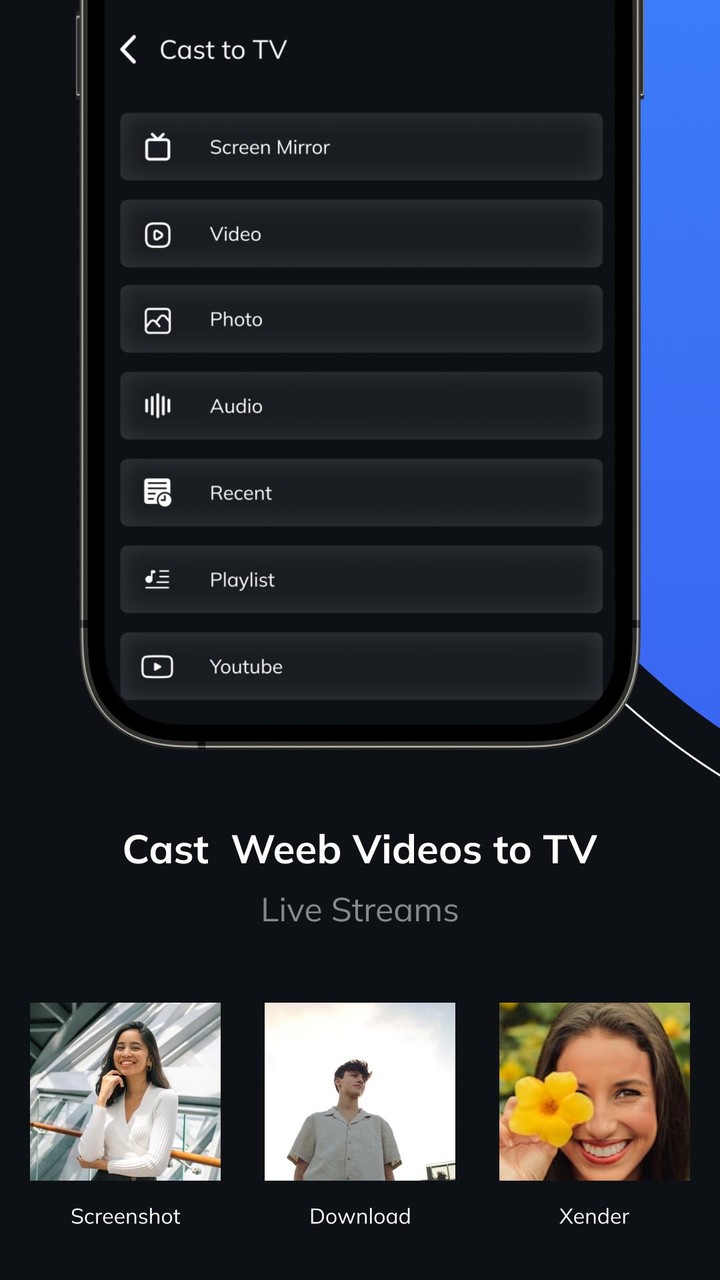Expand the Youtube casting option
Screen dimensions: 720x1280
click(x=360, y=666)
